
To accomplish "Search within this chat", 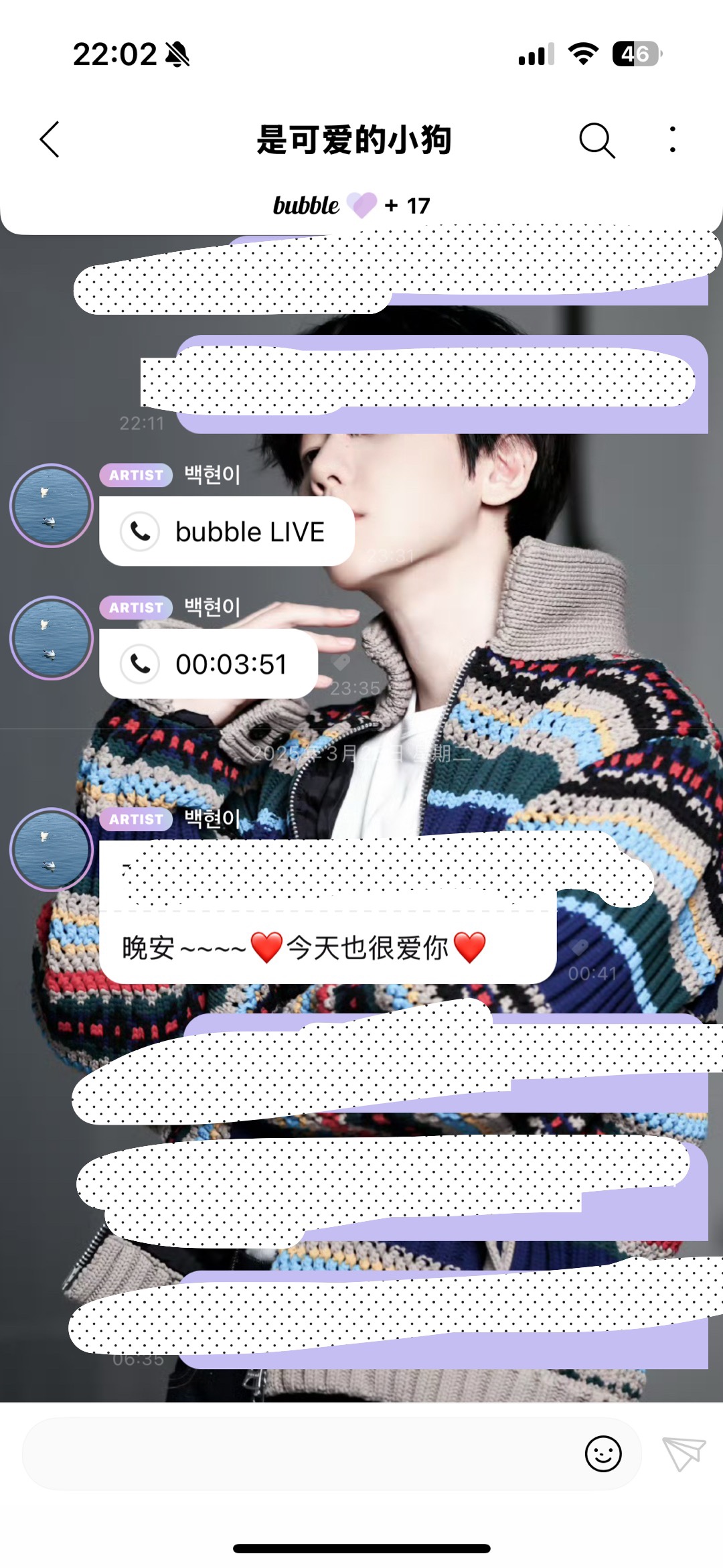I will (596, 140).
